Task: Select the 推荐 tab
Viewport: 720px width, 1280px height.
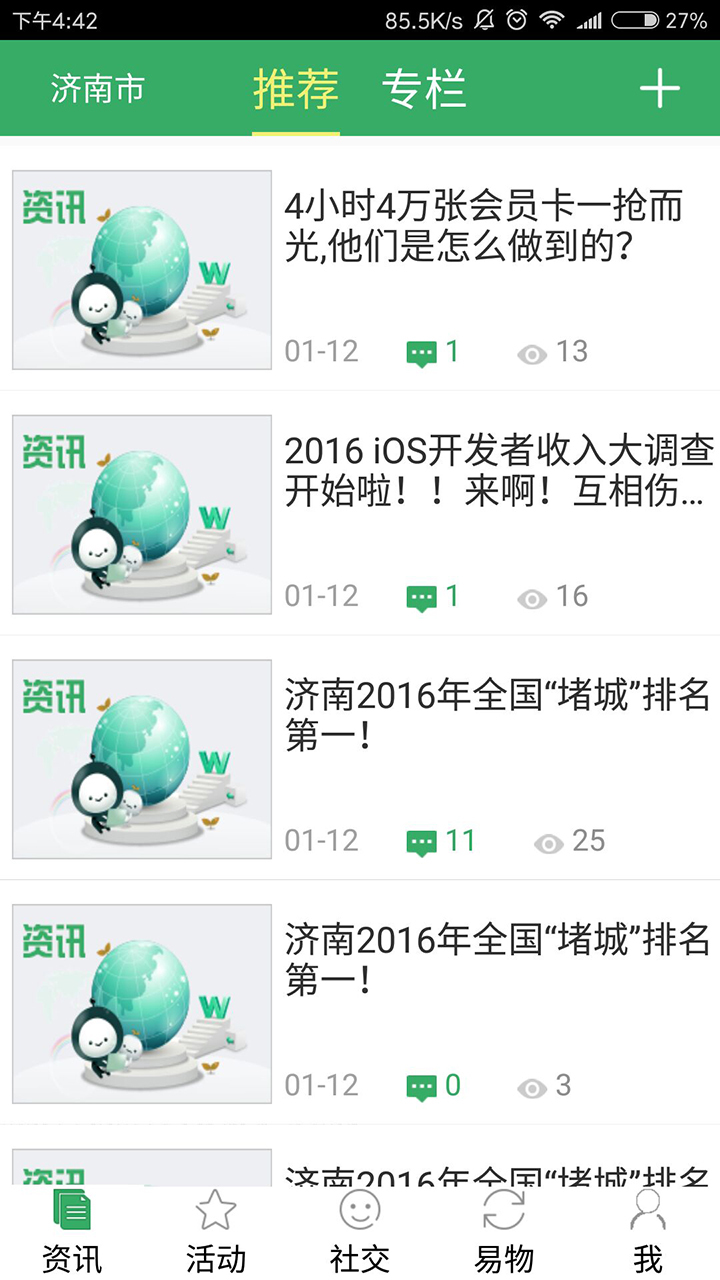Action: point(295,89)
